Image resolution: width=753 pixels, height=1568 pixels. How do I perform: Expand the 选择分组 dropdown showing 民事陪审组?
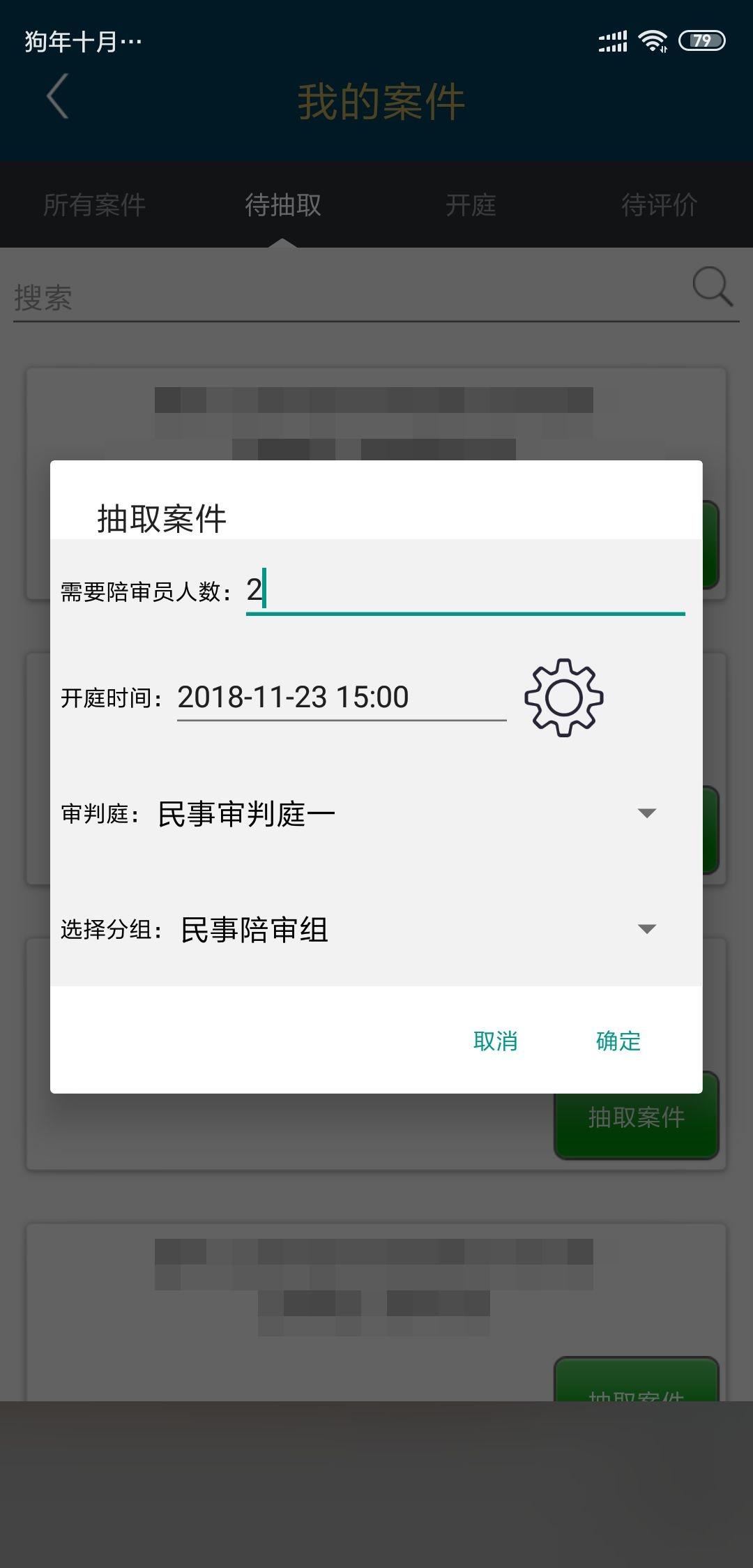tap(418, 929)
